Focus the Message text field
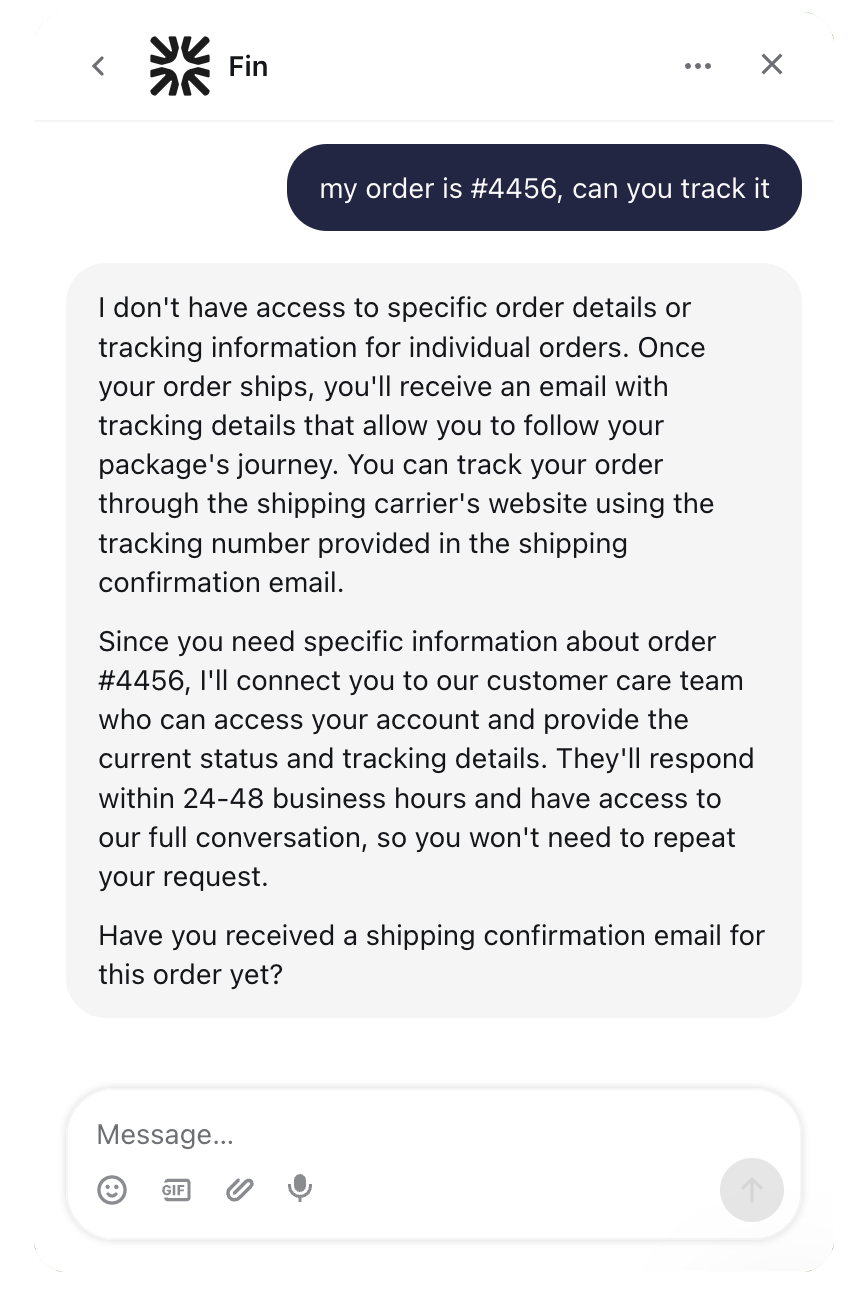The width and height of the screenshot is (852, 1293). coord(400,1134)
